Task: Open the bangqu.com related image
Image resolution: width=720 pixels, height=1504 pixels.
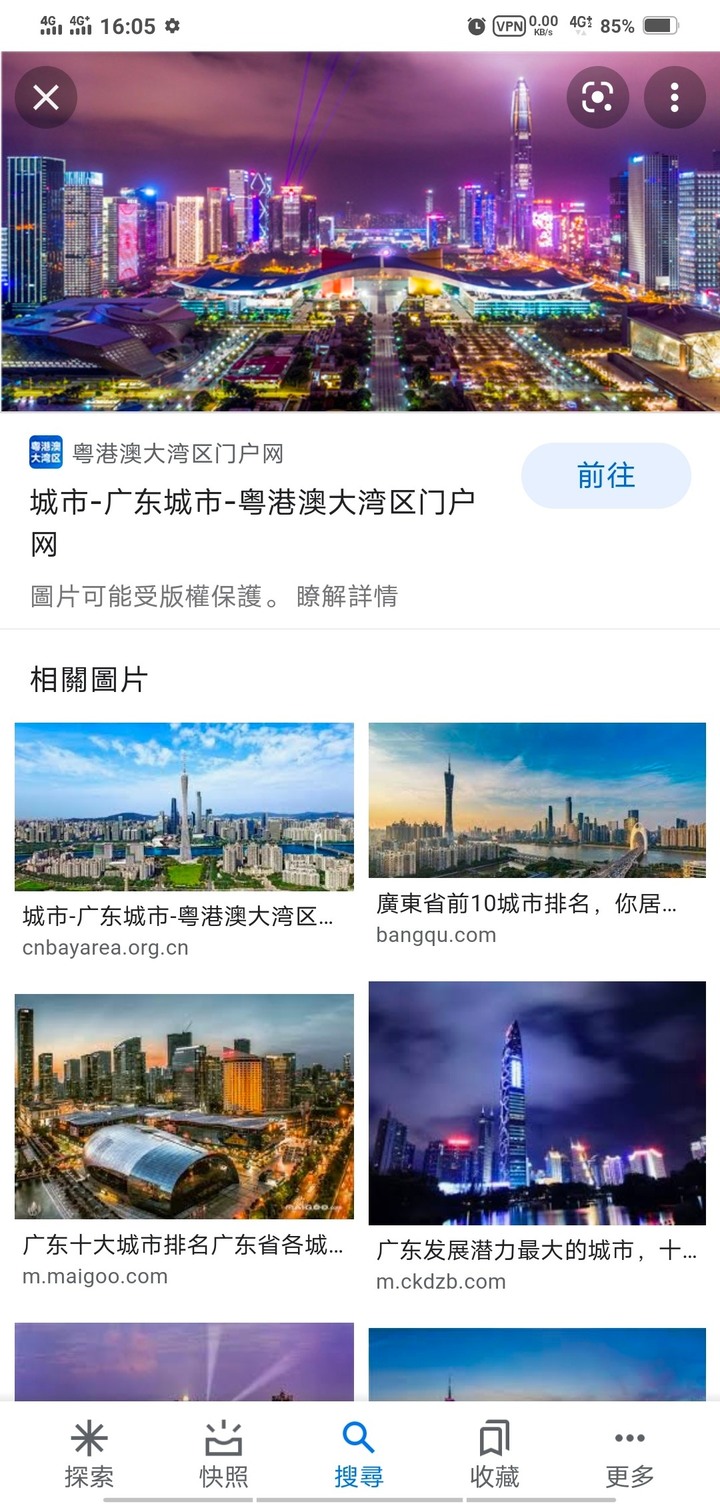Action: pos(537,800)
